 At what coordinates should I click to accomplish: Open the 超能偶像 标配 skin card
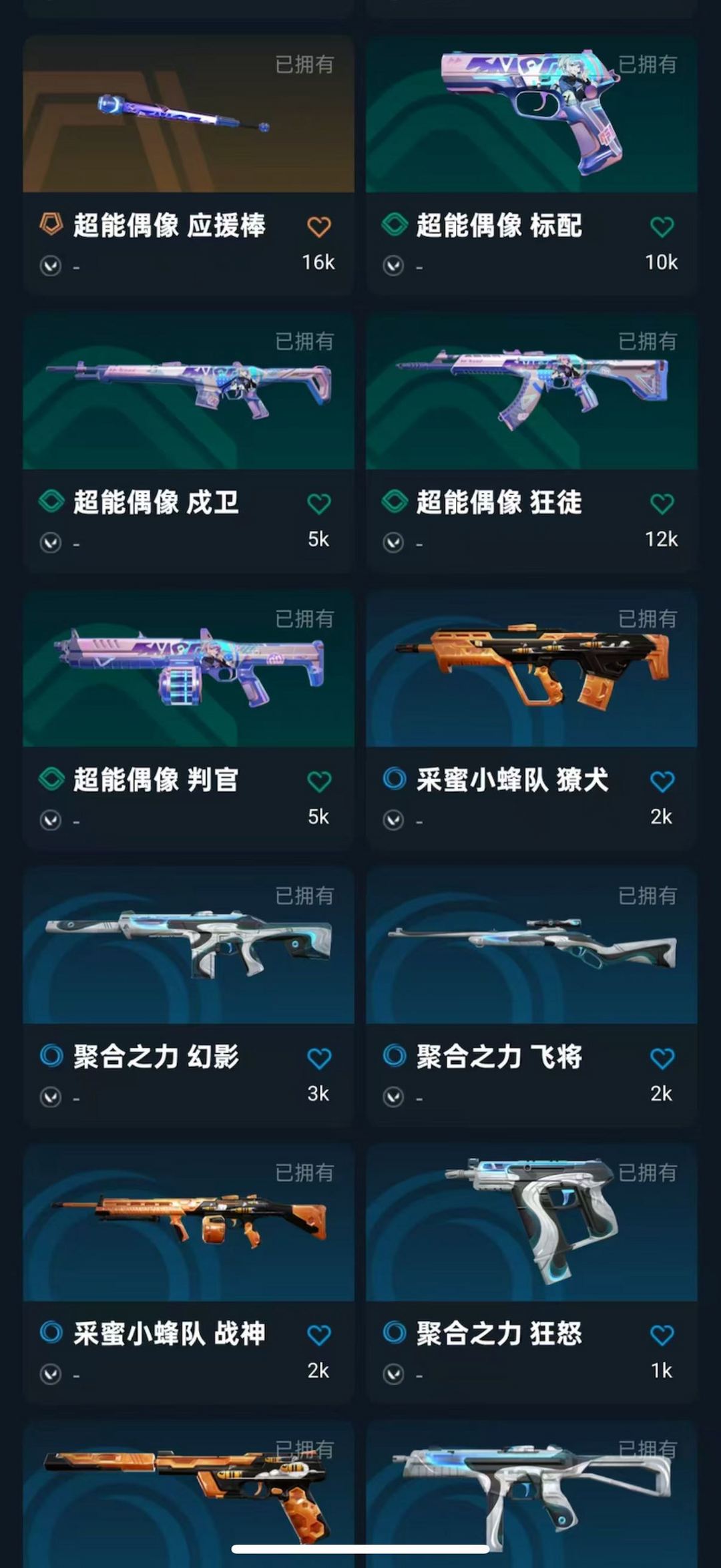point(531,166)
